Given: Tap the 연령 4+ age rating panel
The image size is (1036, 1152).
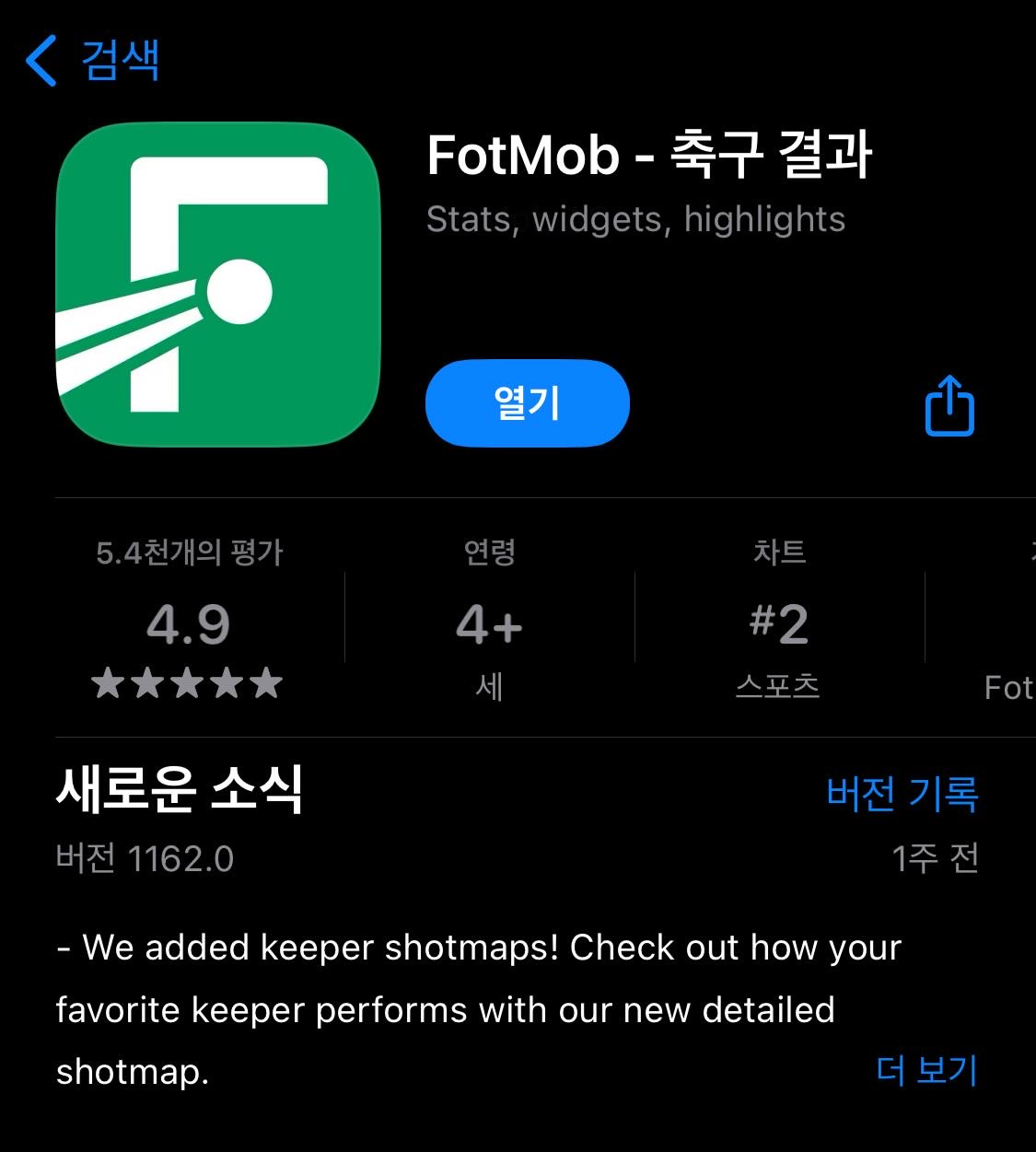Looking at the screenshot, I should pos(490,617).
